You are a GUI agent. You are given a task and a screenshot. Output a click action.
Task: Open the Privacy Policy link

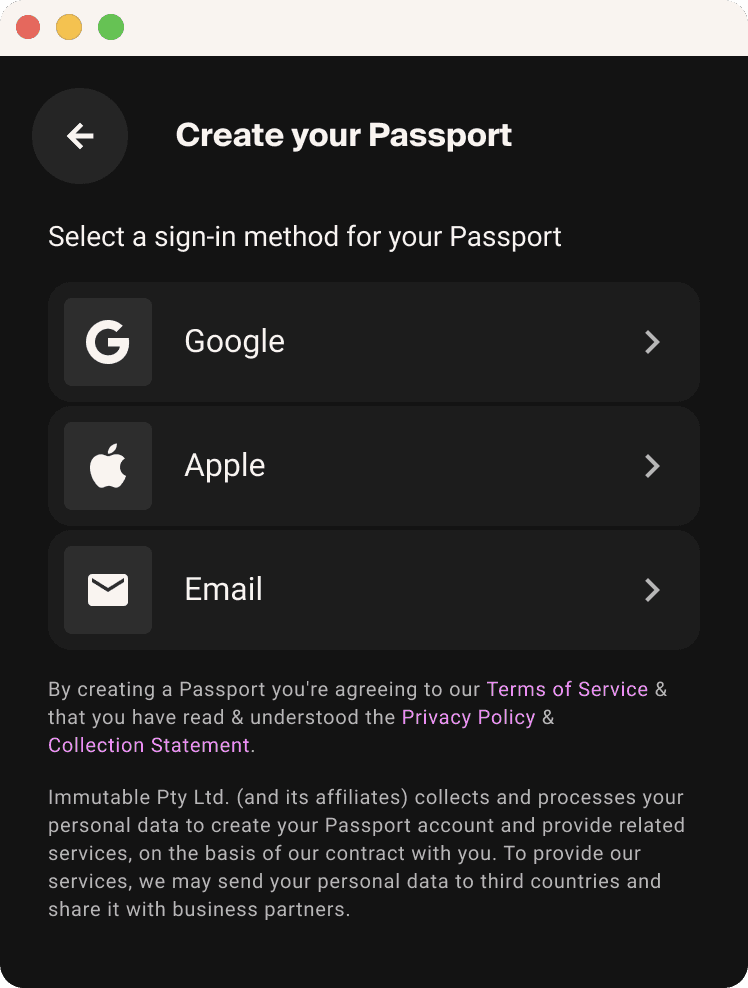(468, 717)
